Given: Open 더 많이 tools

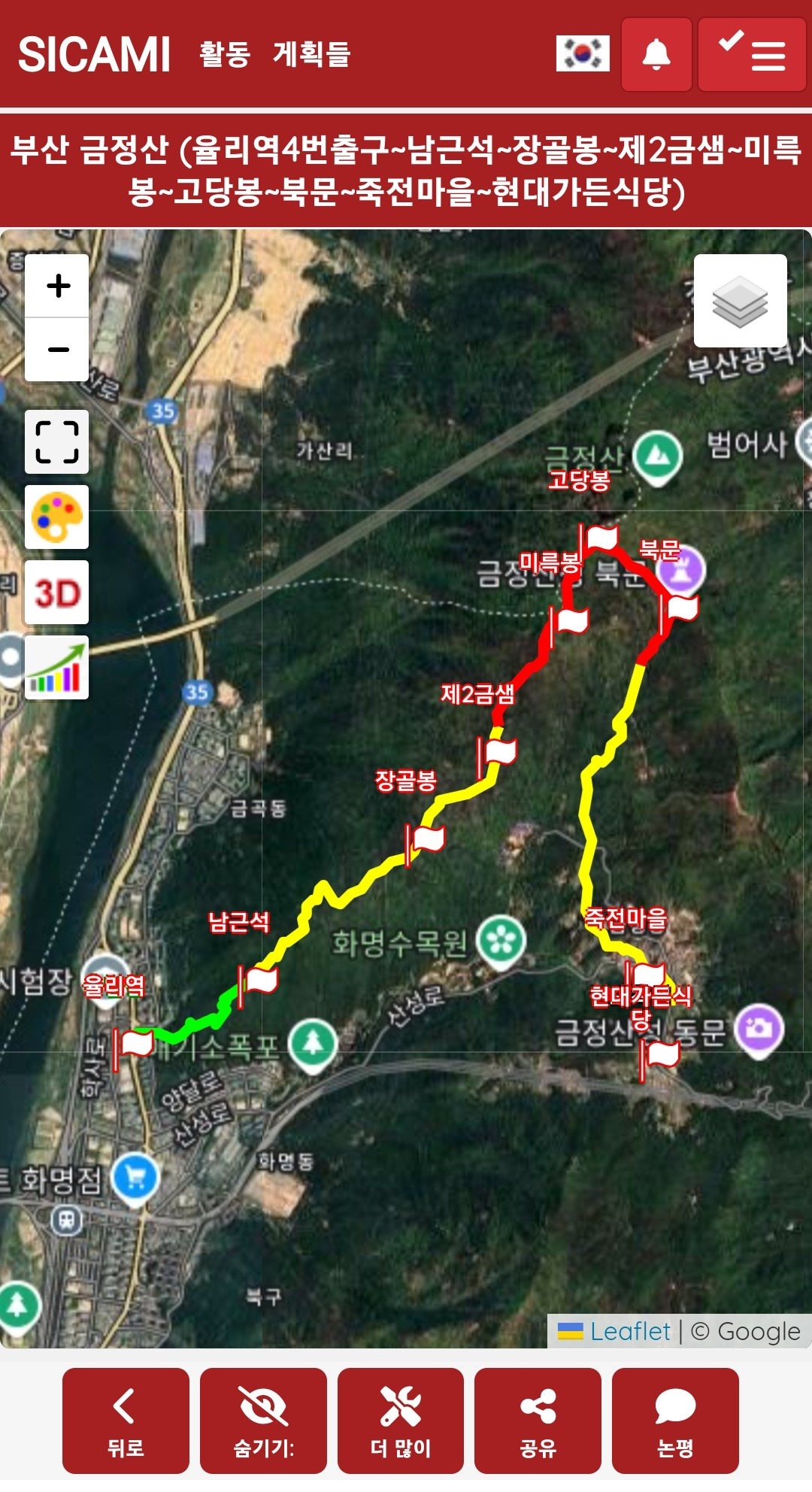Looking at the screenshot, I should pyautogui.click(x=401, y=1421).
